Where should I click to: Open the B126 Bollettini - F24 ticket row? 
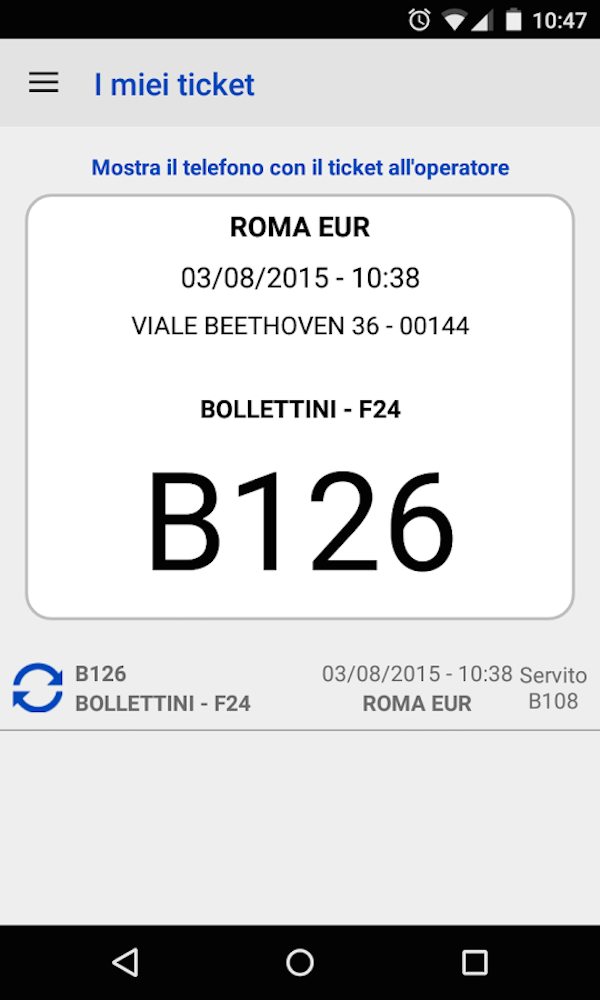pos(300,688)
